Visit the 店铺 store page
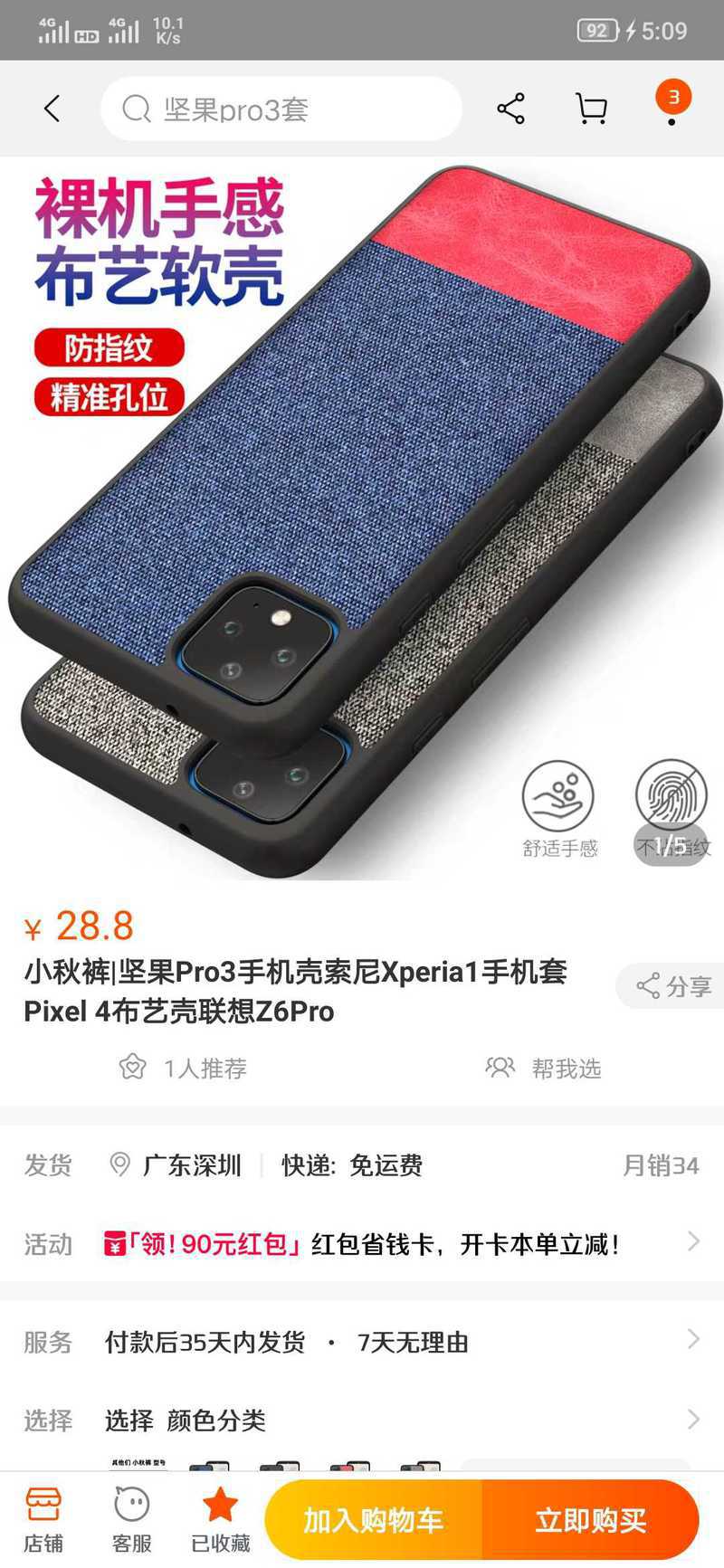Image resolution: width=724 pixels, height=1568 pixels. point(43,1520)
